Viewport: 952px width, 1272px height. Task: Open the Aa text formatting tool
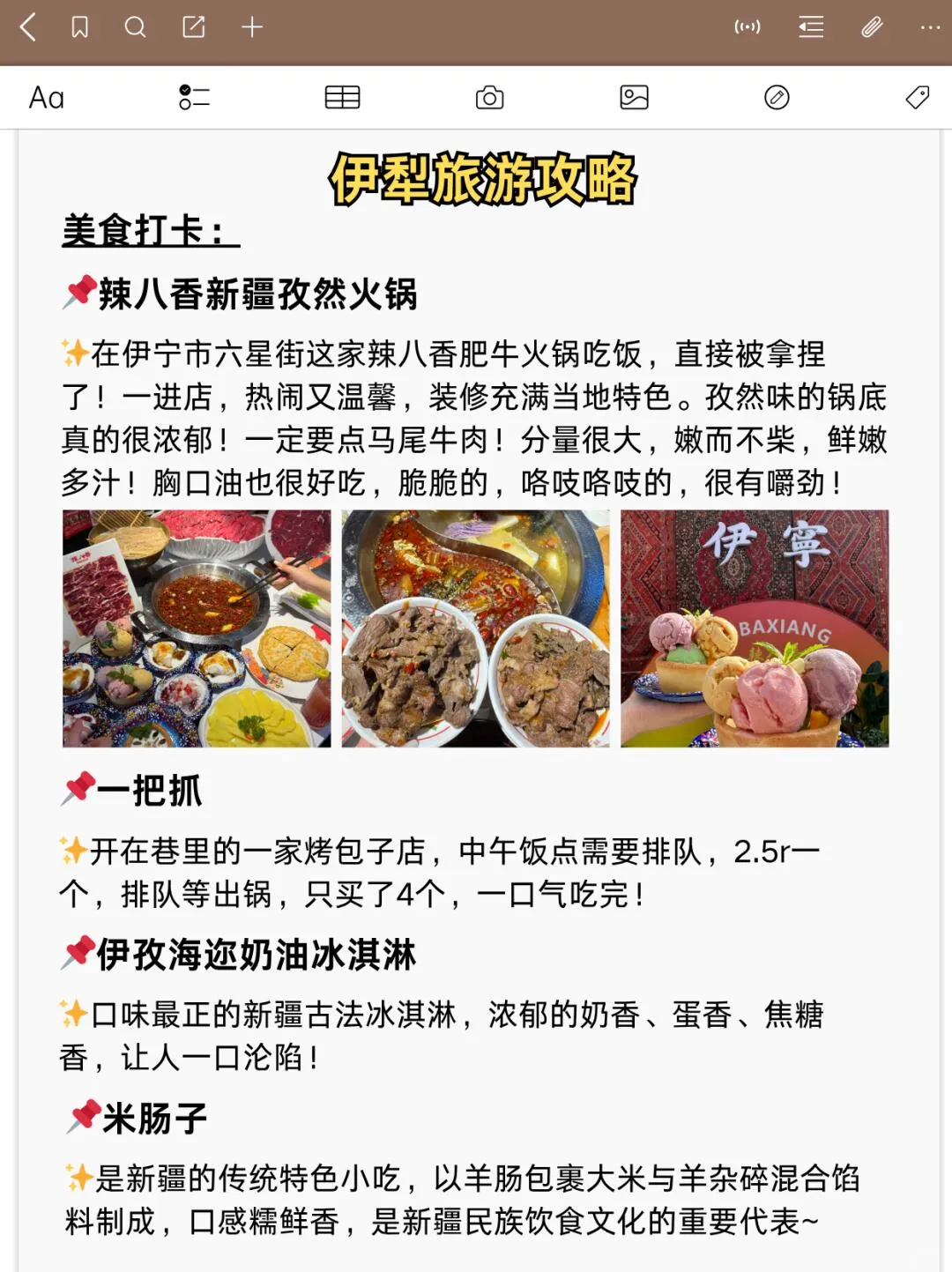tap(47, 97)
